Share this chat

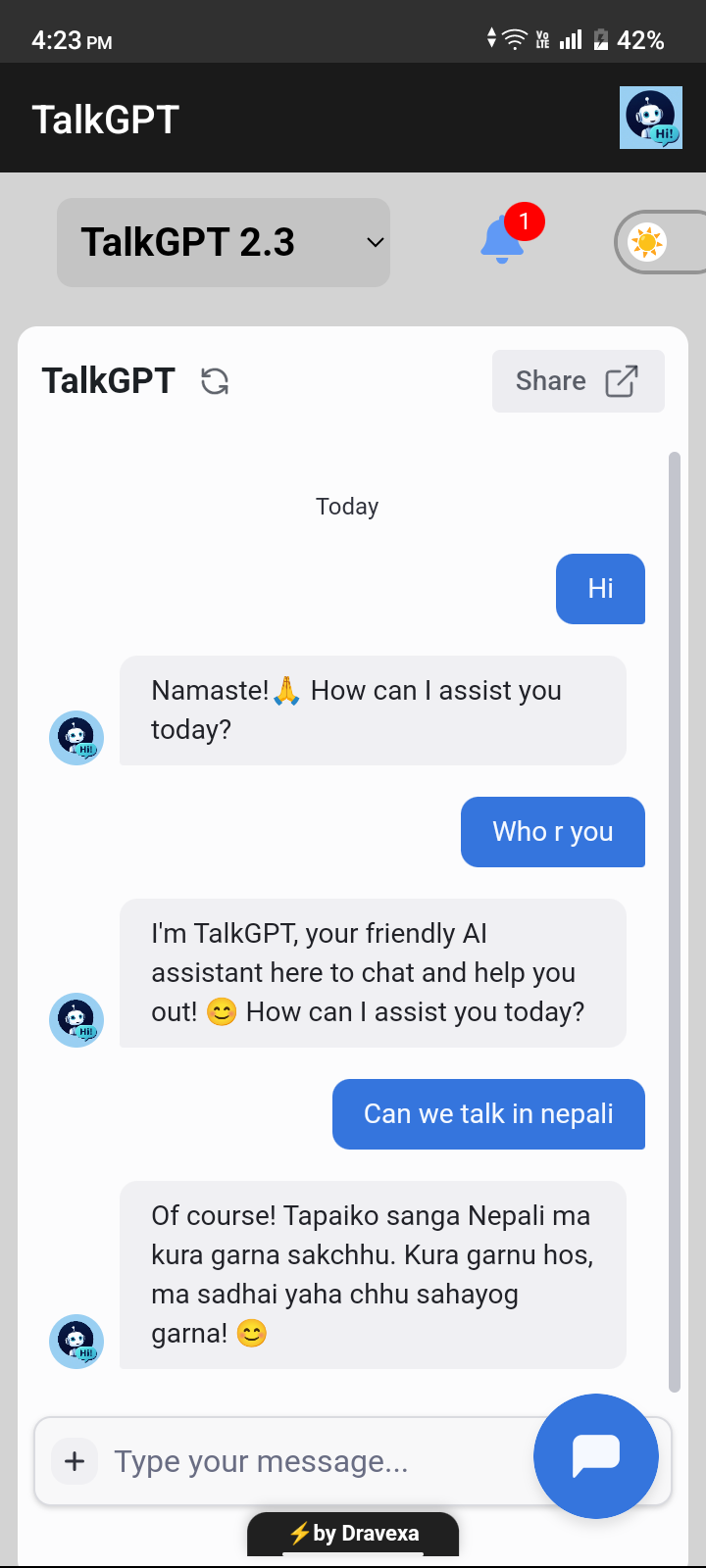point(578,381)
